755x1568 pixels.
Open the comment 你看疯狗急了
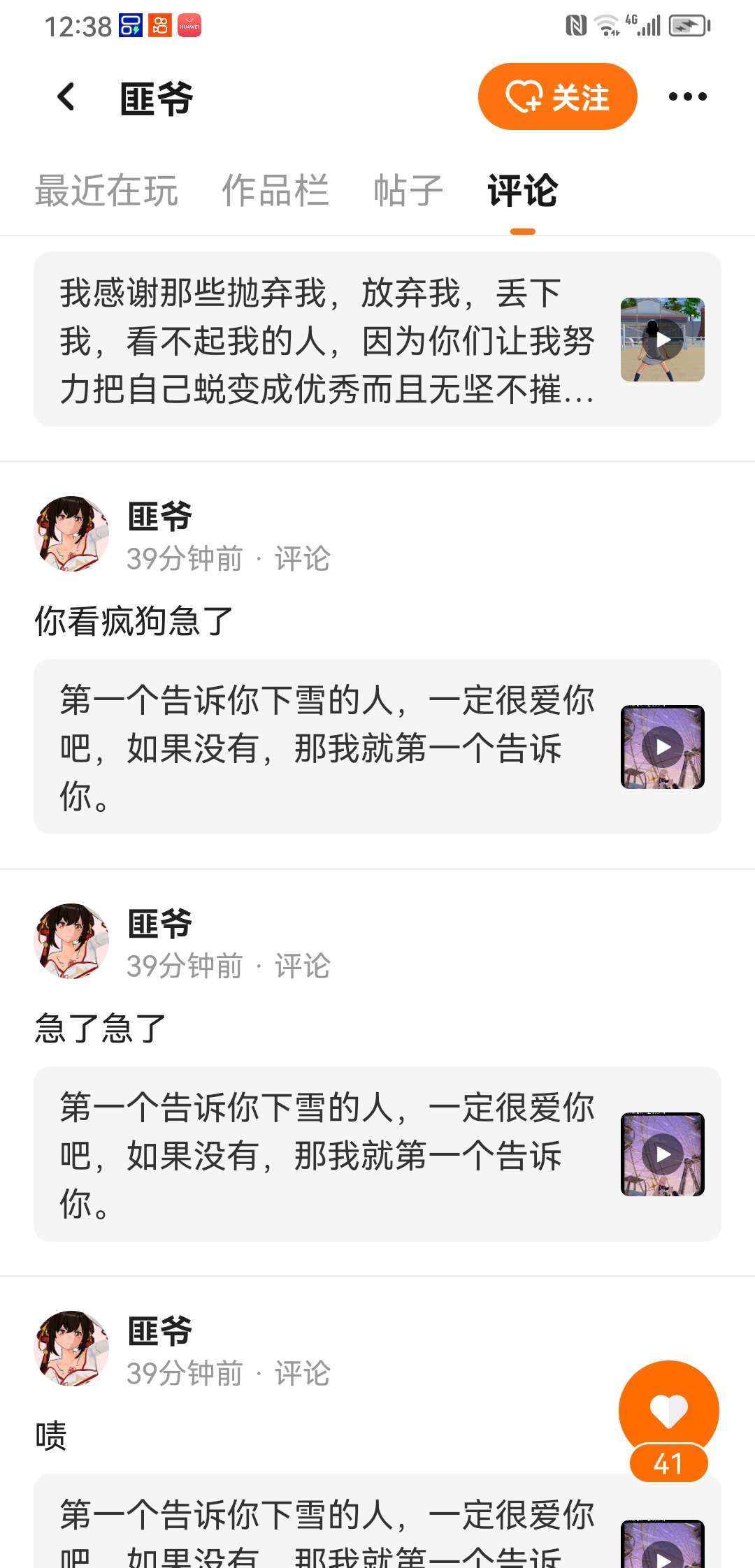click(x=134, y=620)
